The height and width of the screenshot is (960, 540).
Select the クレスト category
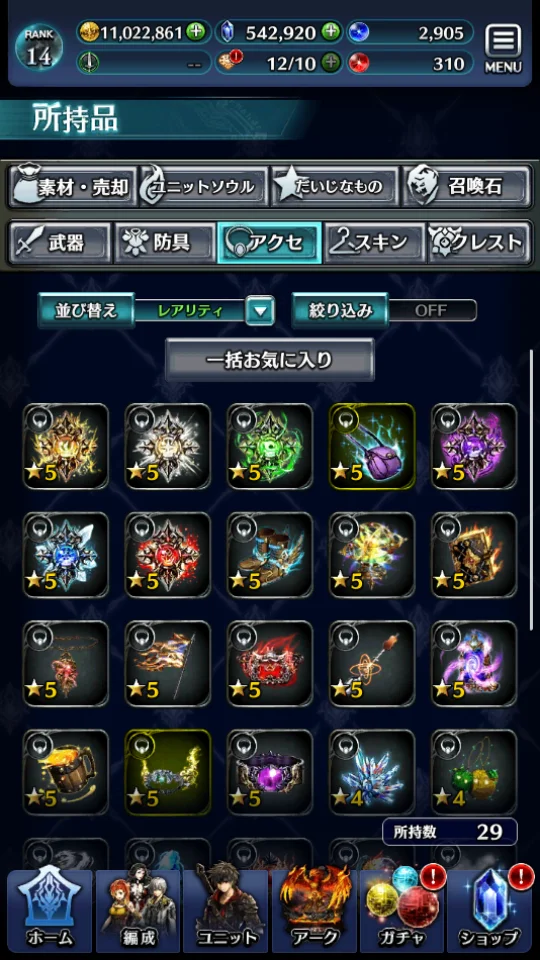coord(479,243)
